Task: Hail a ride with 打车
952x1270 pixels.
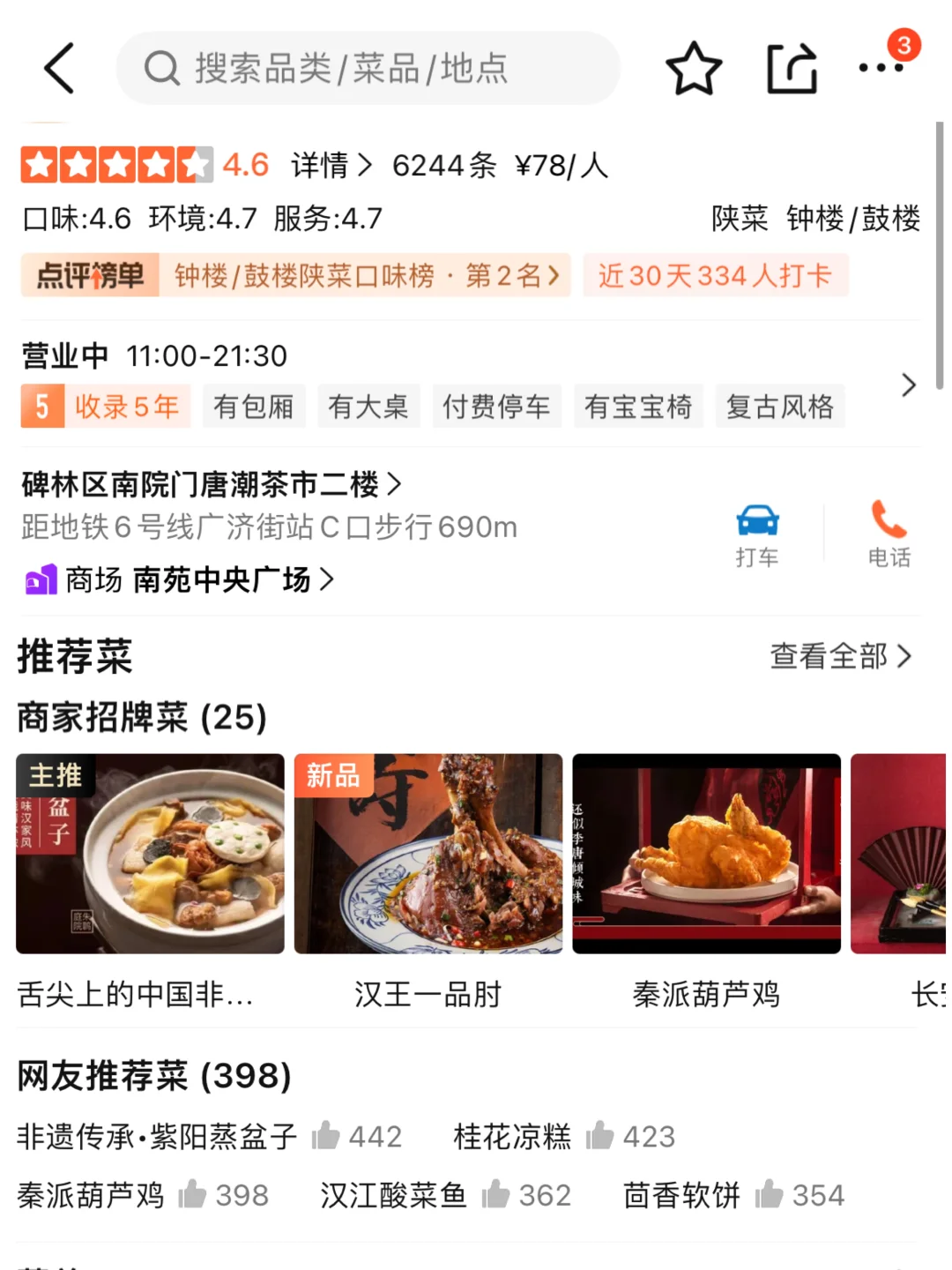Action: tap(757, 535)
